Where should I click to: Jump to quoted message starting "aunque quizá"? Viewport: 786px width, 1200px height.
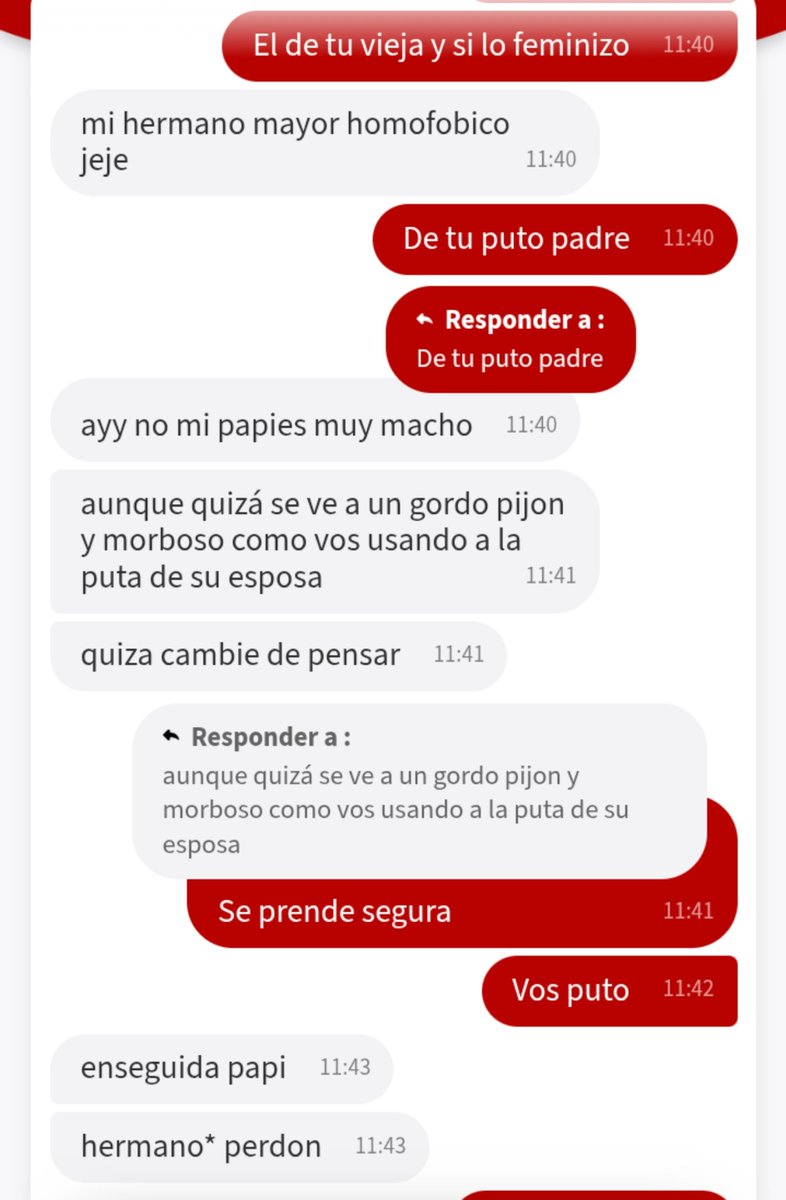[x=419, y=791]
